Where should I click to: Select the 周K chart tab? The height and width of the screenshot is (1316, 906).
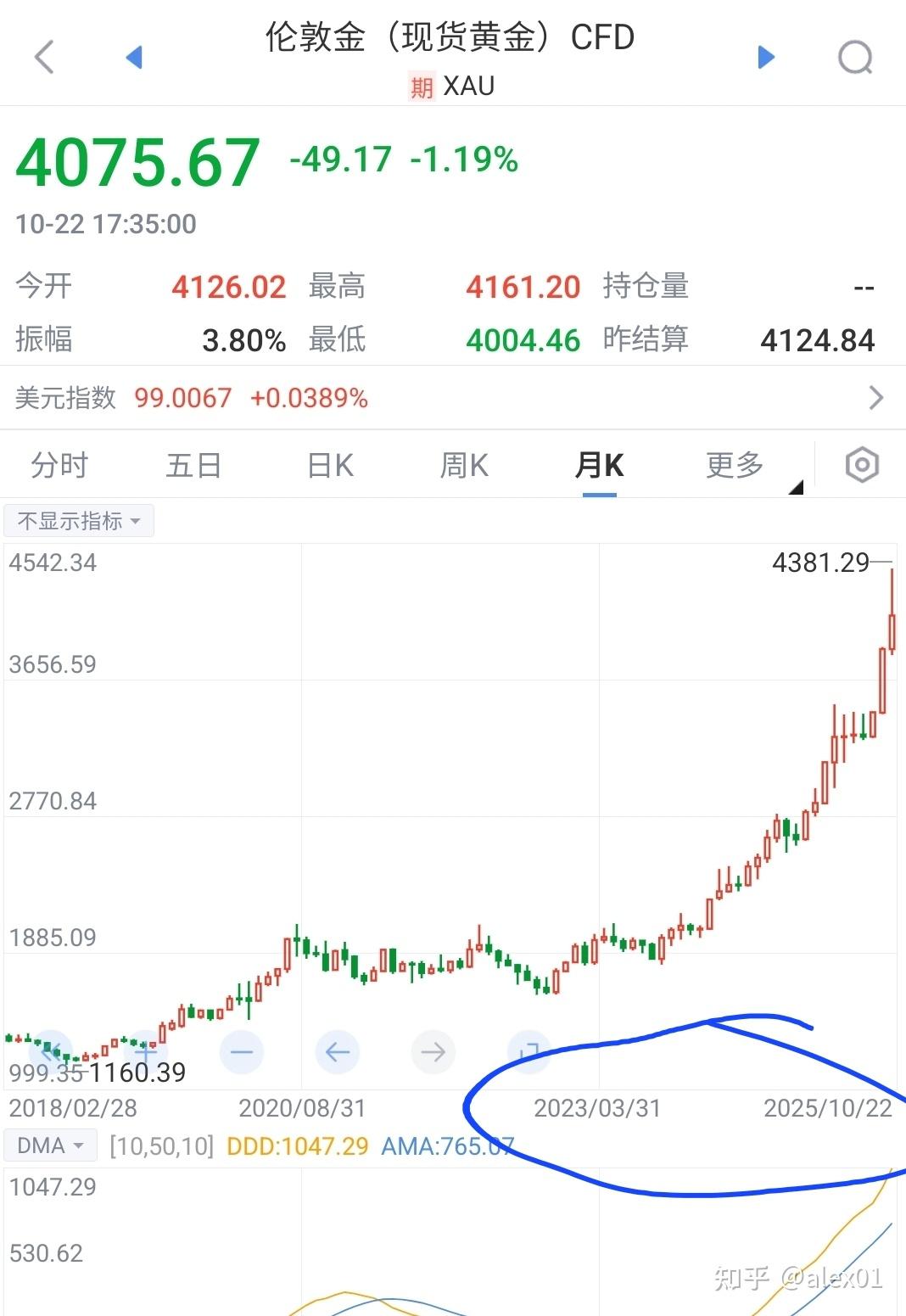pos(464,465)
